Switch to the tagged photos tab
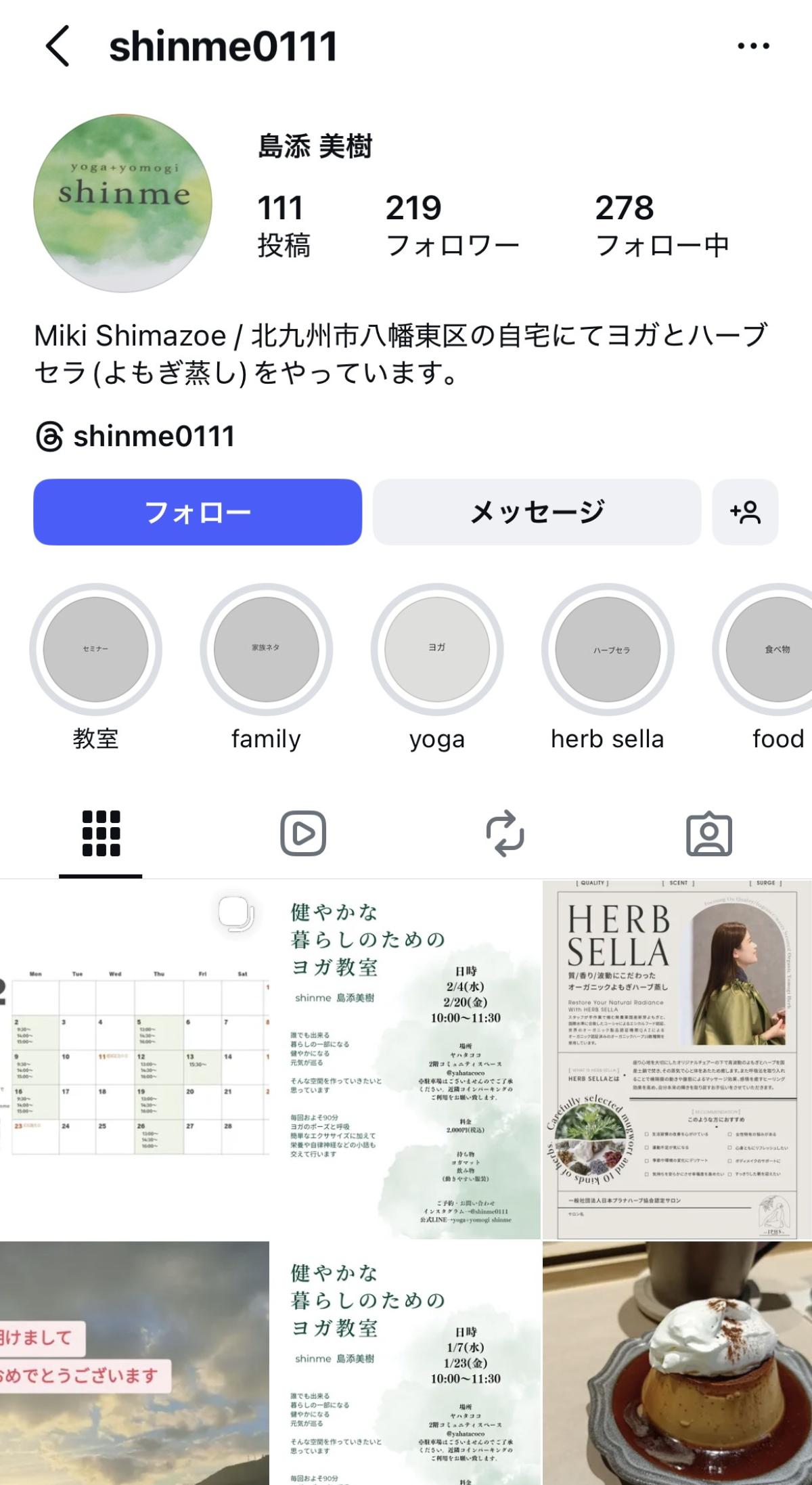 pyautogui.click(x=708, y=833)
